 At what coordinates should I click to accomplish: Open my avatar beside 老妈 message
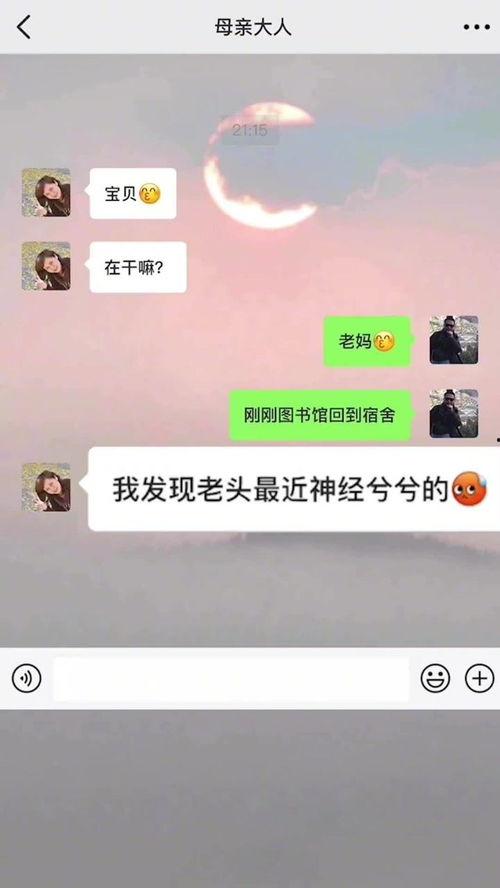(x=454, y=340)
